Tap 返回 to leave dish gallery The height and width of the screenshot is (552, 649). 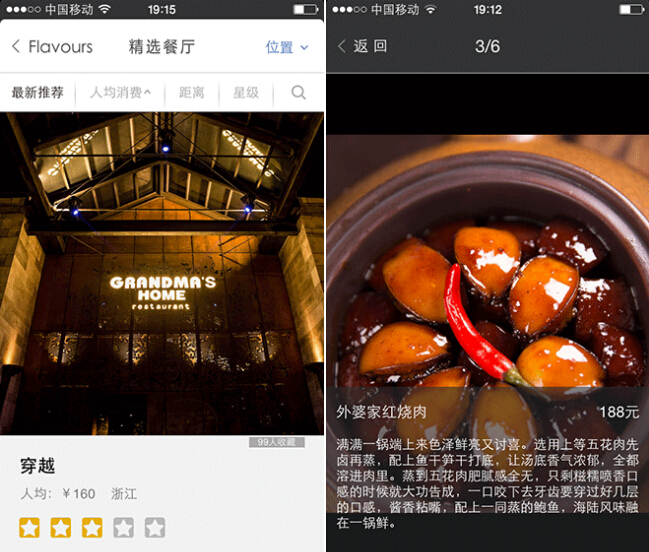362,47
